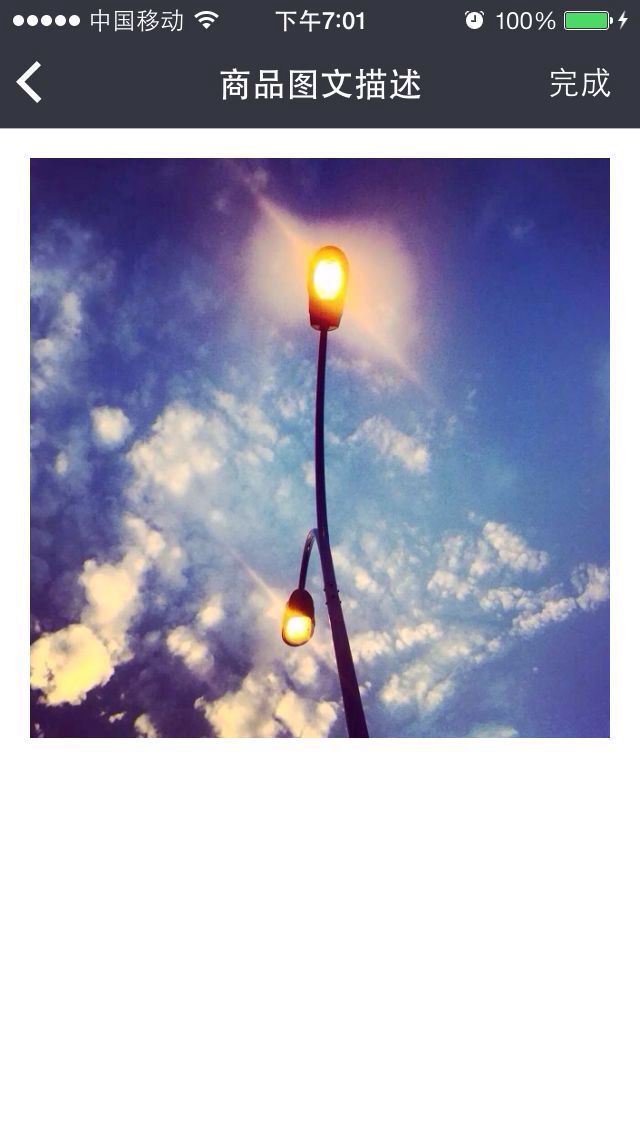Viewport: 640px width, 1136px height.
Task: Tap 完成 to finish editing
Action: point(579,84)
